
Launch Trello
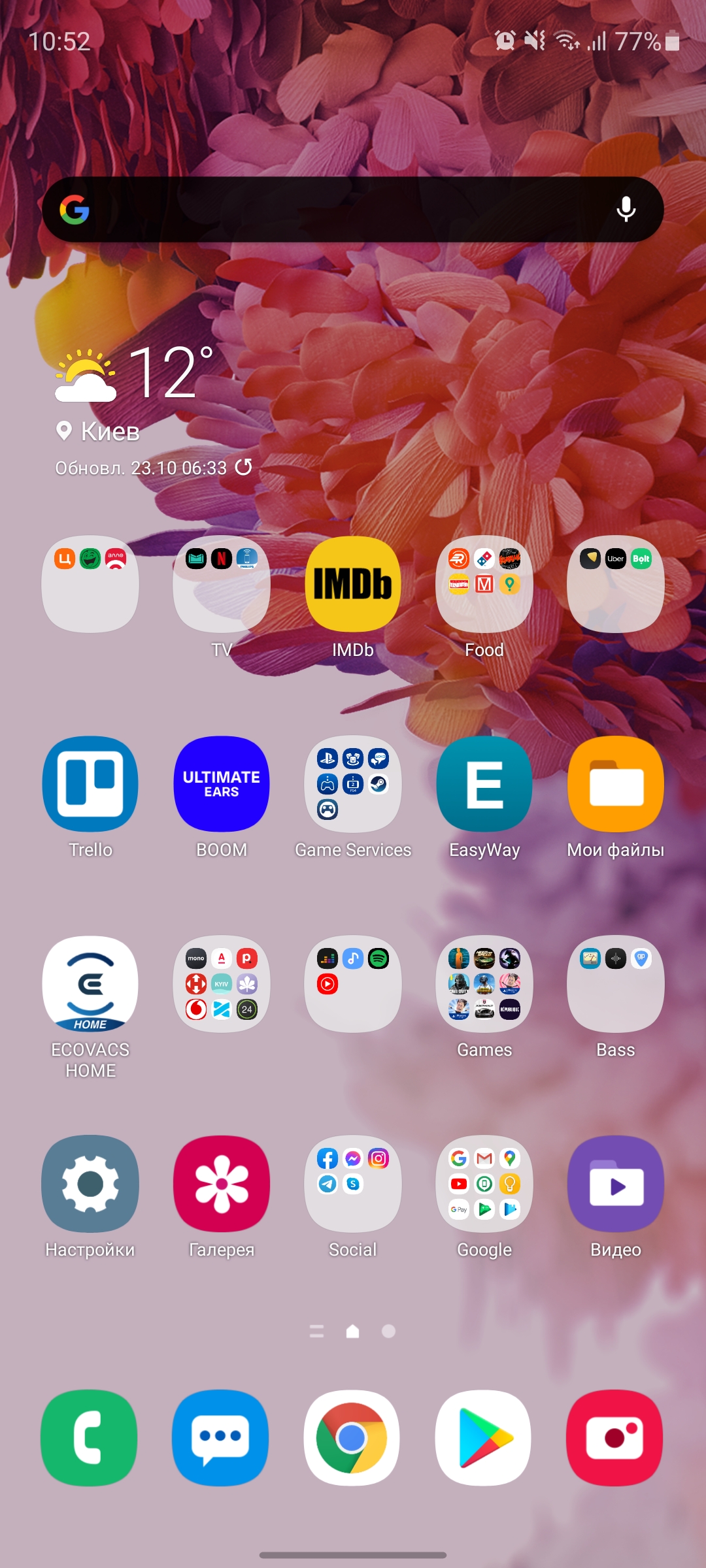coord(90,784)
